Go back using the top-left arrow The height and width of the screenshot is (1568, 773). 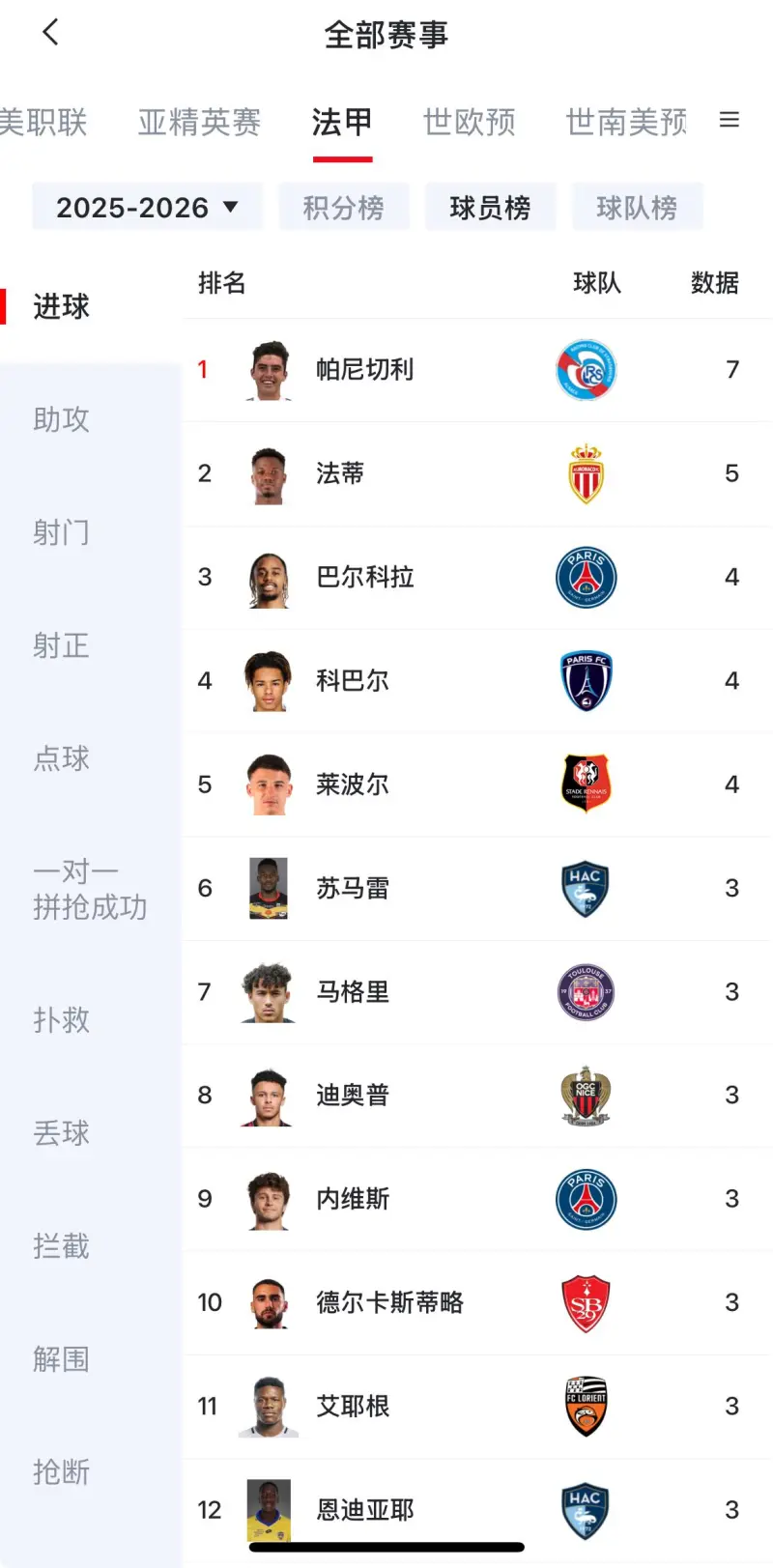coord(51,33)
